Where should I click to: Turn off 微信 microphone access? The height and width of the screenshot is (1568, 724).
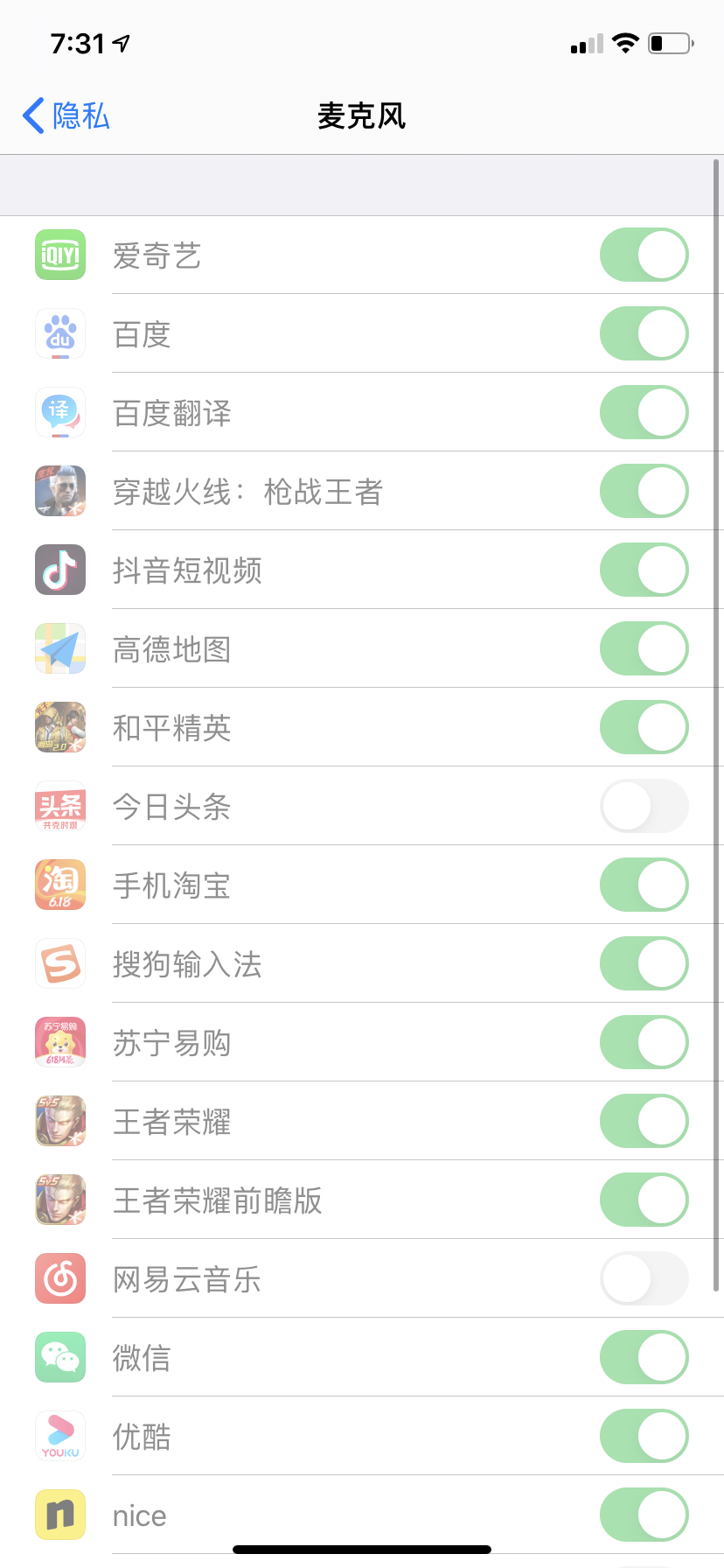(644, 1357)
